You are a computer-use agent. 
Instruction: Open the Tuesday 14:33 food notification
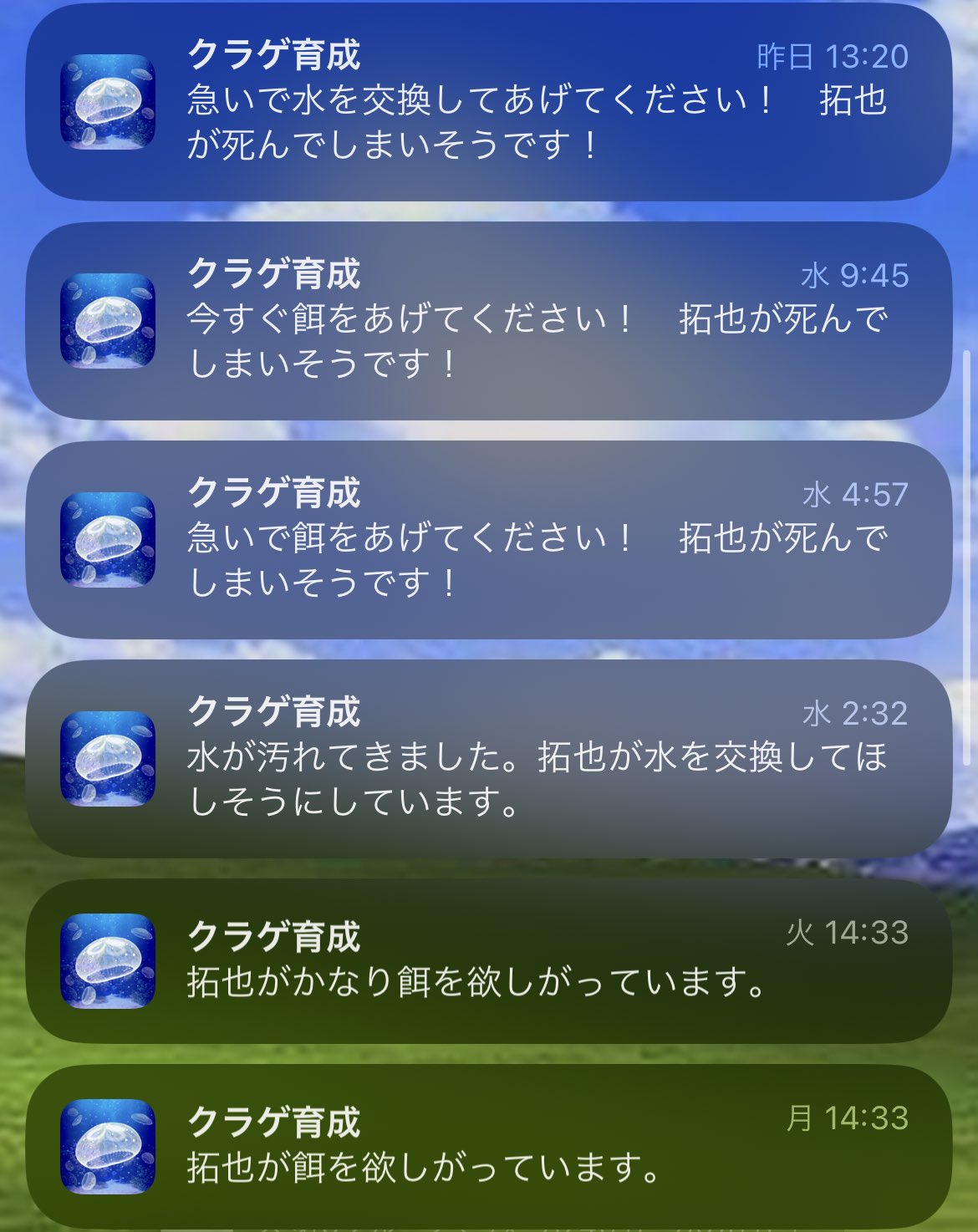click(x=489, y=961)
